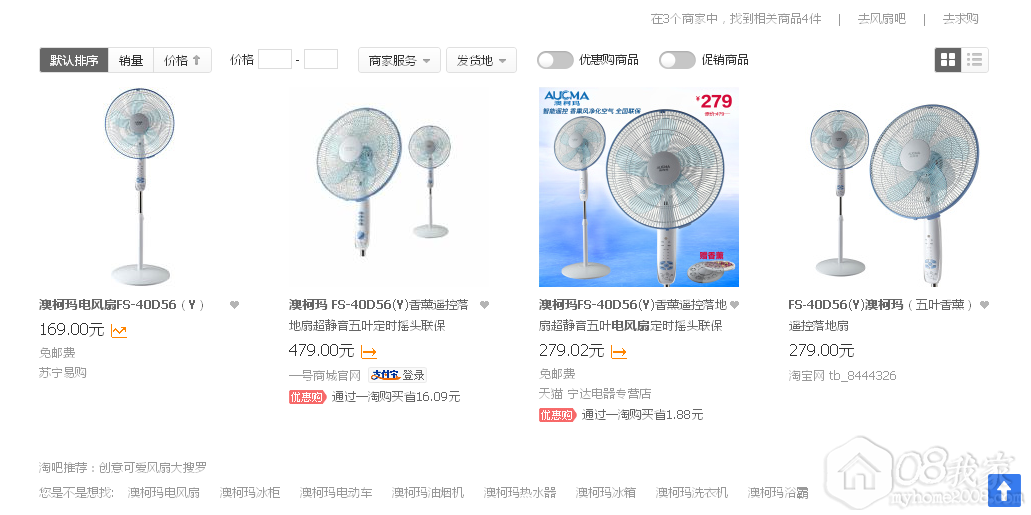Screen dimensions: 1031x515
Task: Sort results by 价格
Action: 182,60
